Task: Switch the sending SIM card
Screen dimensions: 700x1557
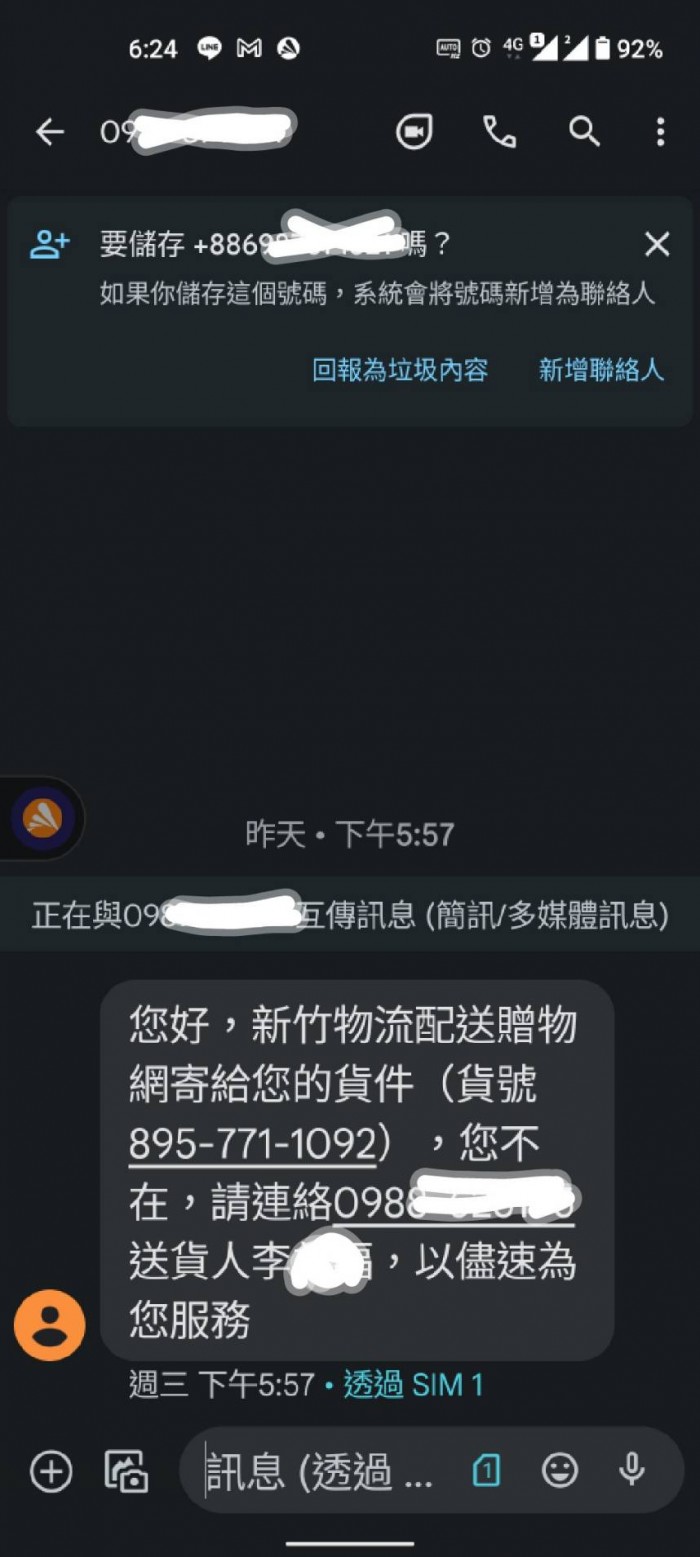Action: click(486, 1471)
